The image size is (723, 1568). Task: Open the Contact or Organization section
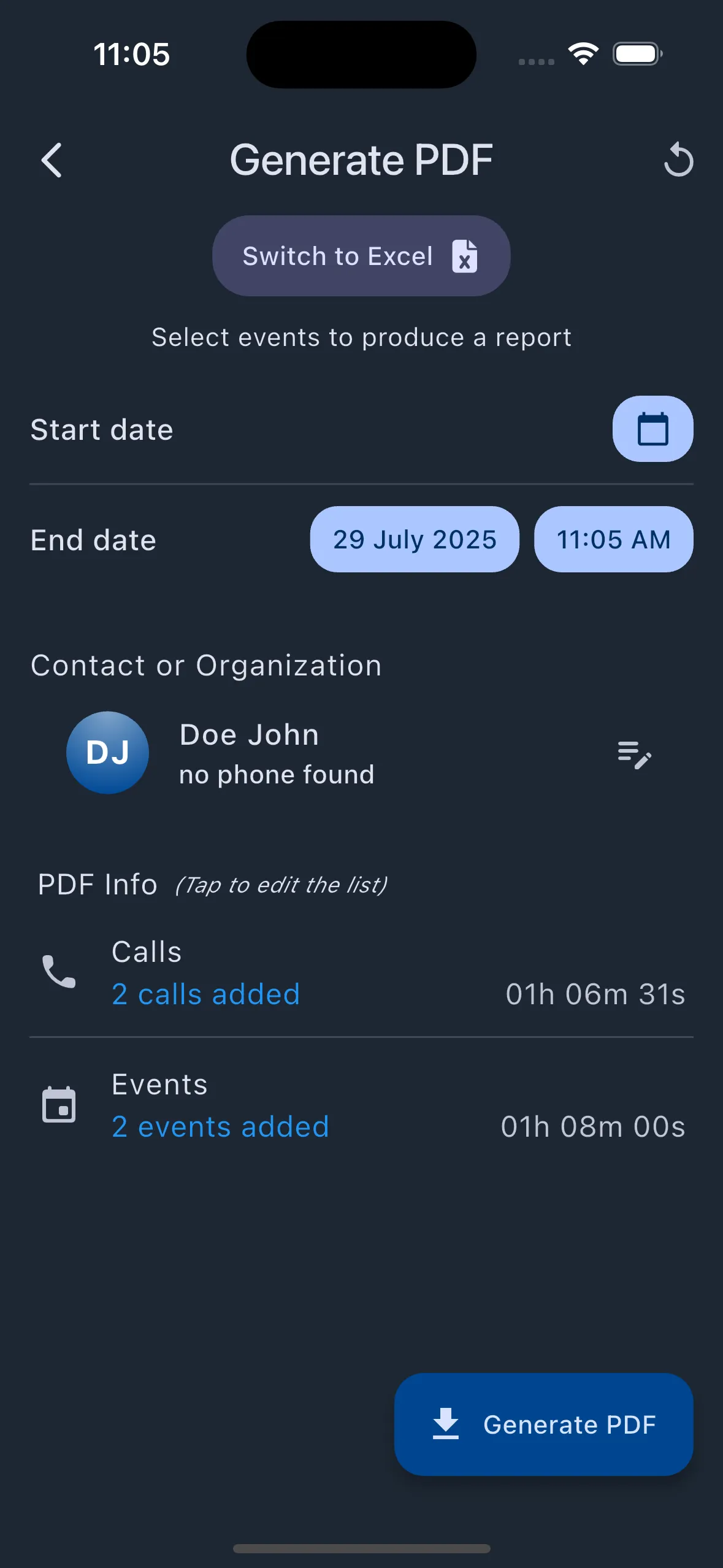(206, 664)
